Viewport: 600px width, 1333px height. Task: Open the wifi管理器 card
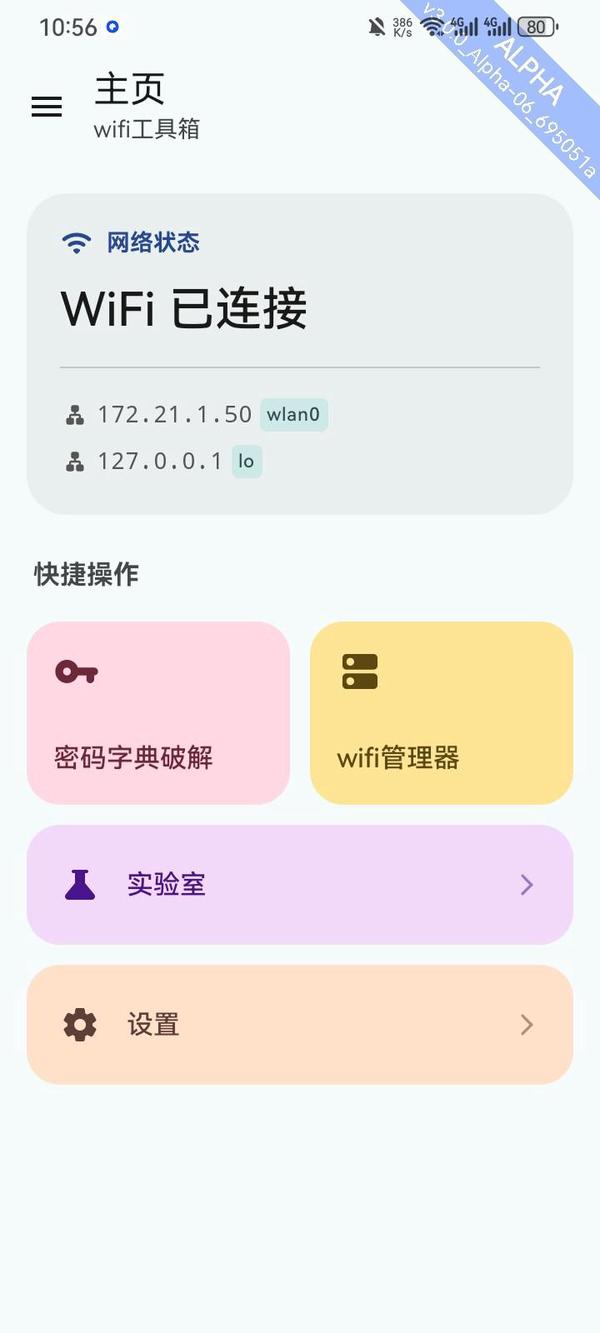coord(441,713)
